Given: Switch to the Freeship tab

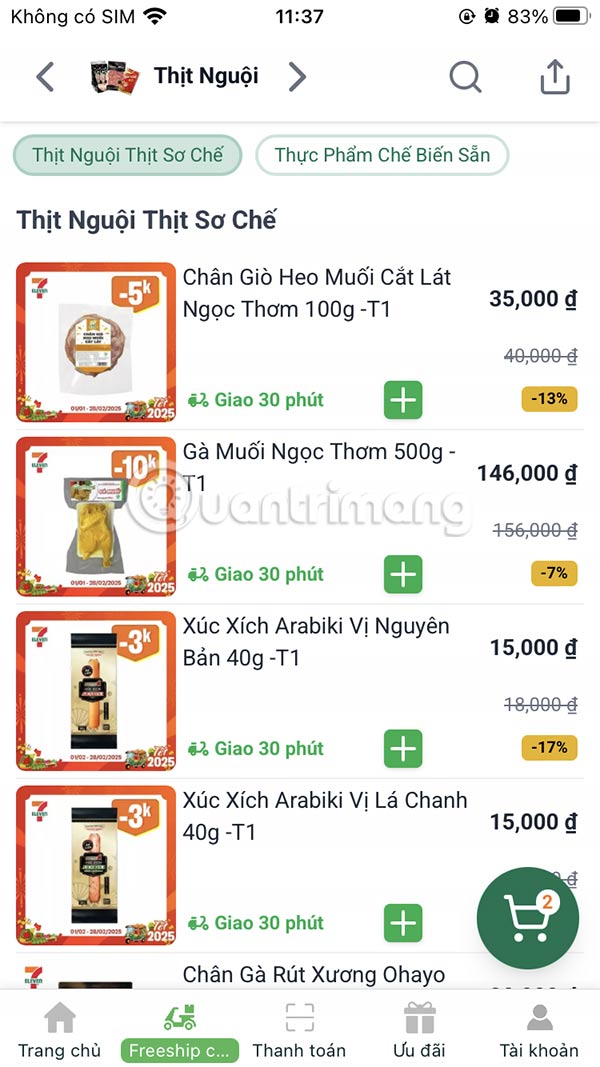Looking at the screenshot, I should click(x=180, y=1031).
